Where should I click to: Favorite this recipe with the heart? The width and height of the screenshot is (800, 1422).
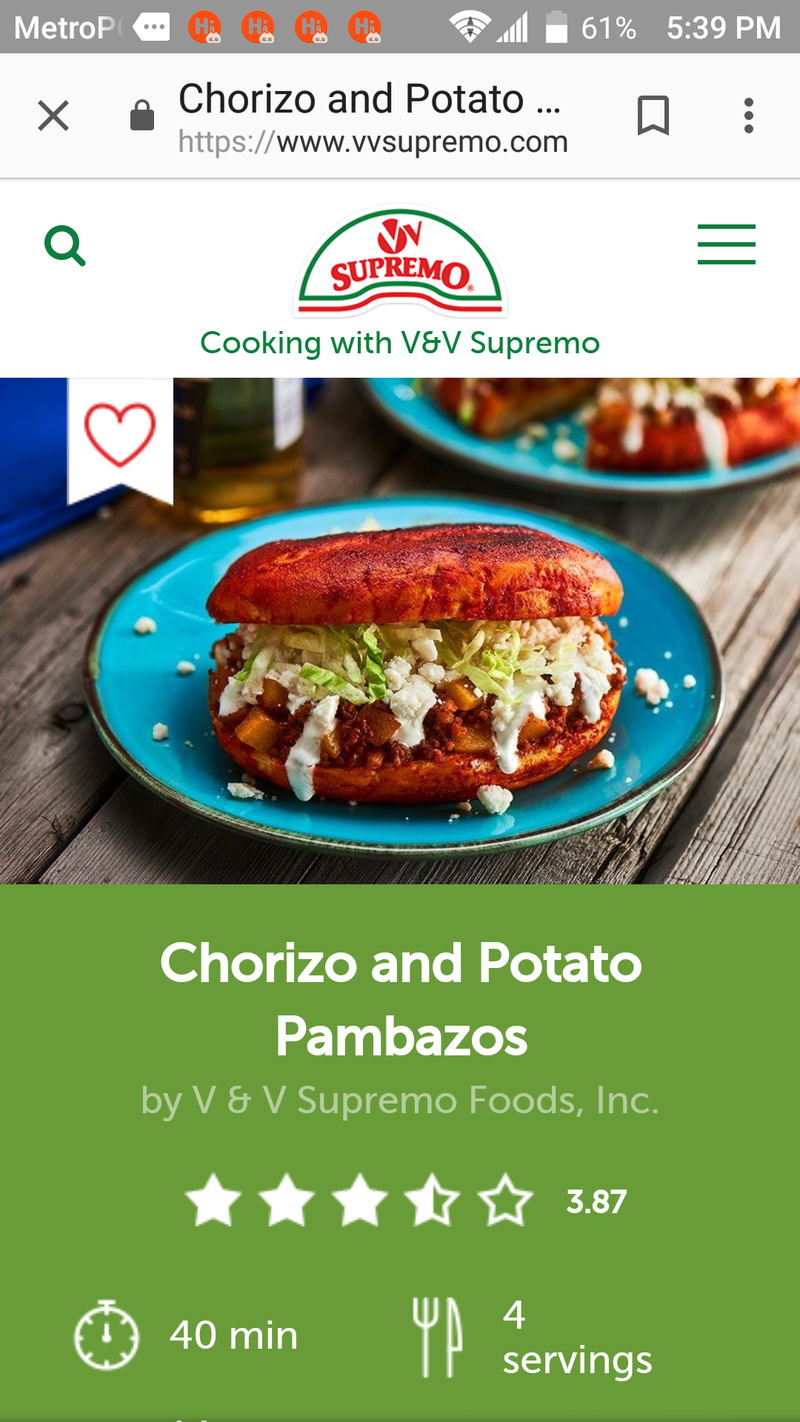pos(120,435)
